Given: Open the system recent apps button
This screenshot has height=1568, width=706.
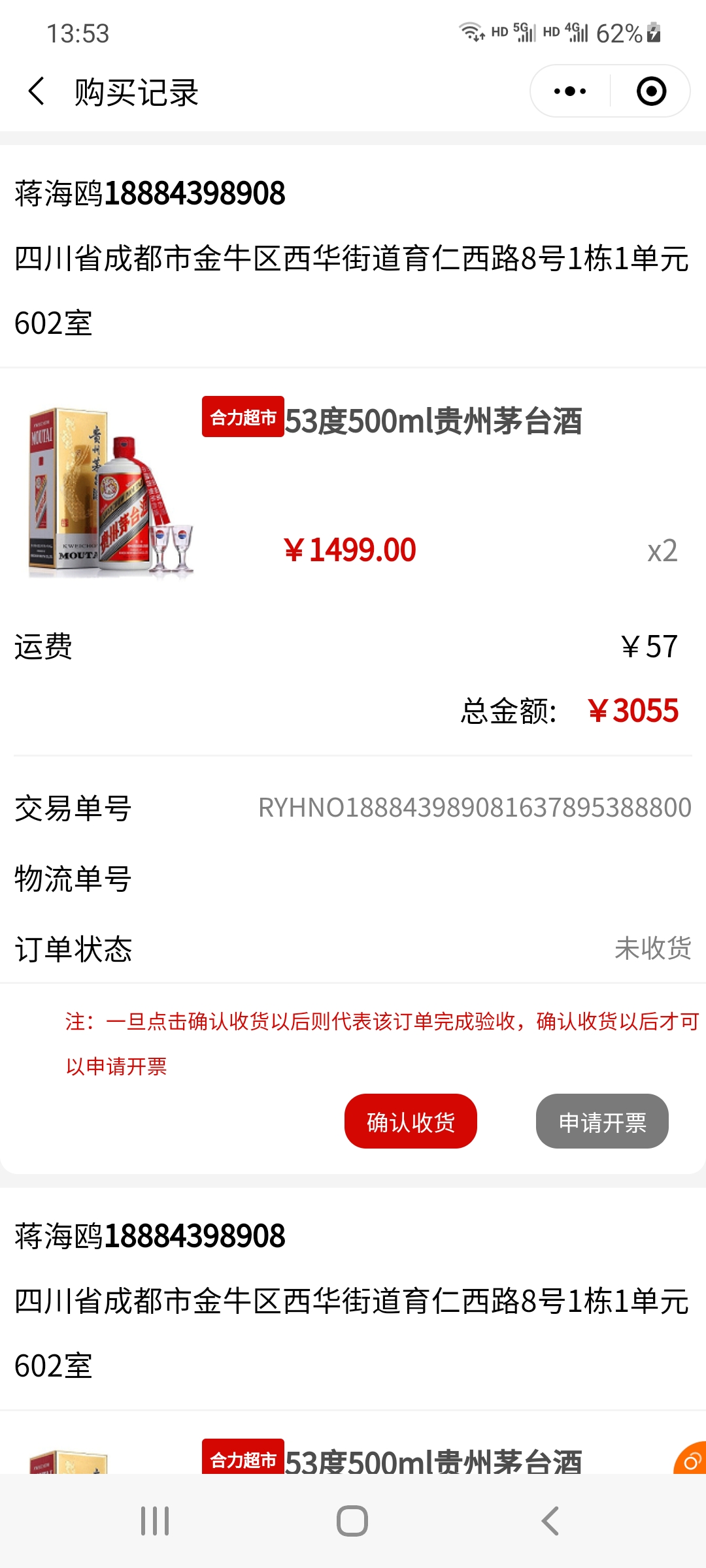Looking at the screenshot, I should pos(155,1521).
